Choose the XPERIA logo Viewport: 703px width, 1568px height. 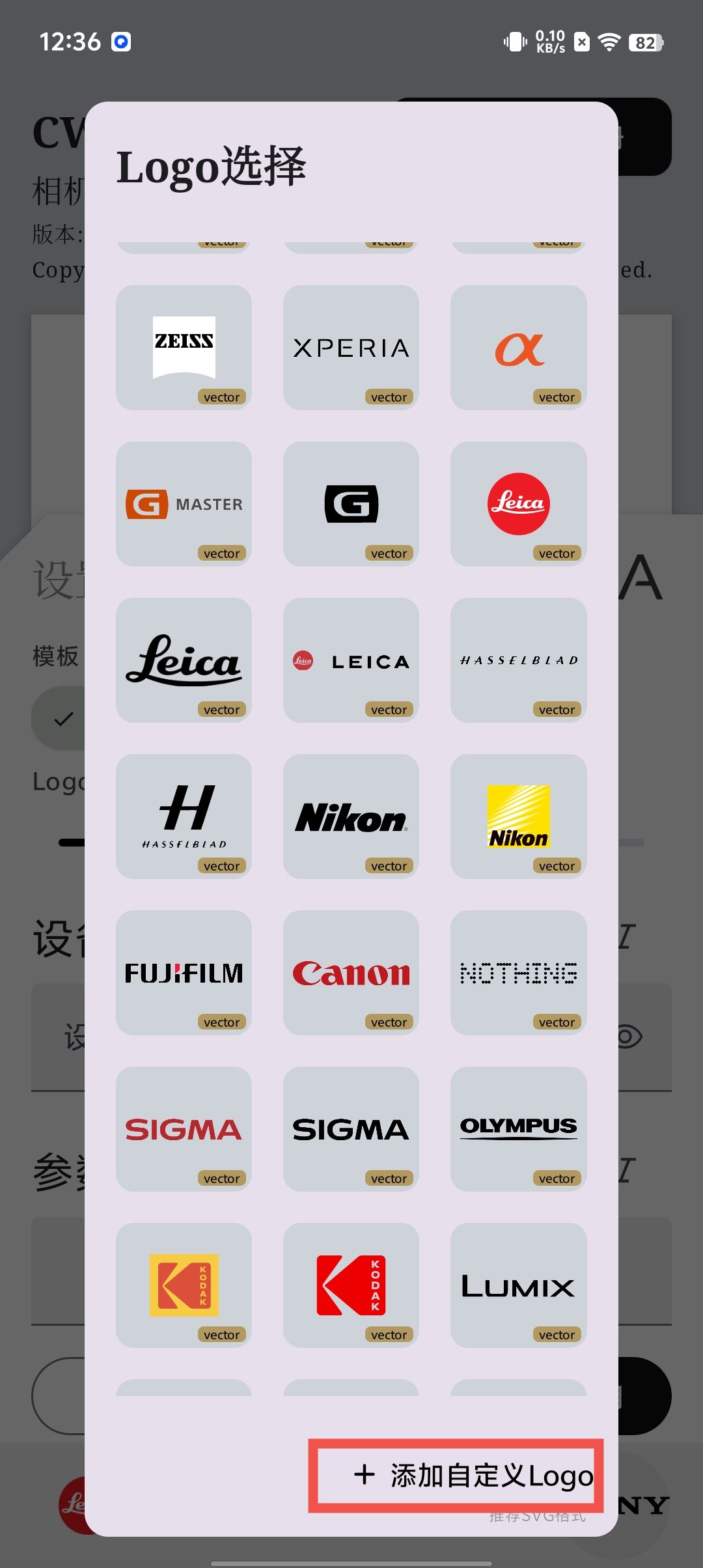(351, 348)
